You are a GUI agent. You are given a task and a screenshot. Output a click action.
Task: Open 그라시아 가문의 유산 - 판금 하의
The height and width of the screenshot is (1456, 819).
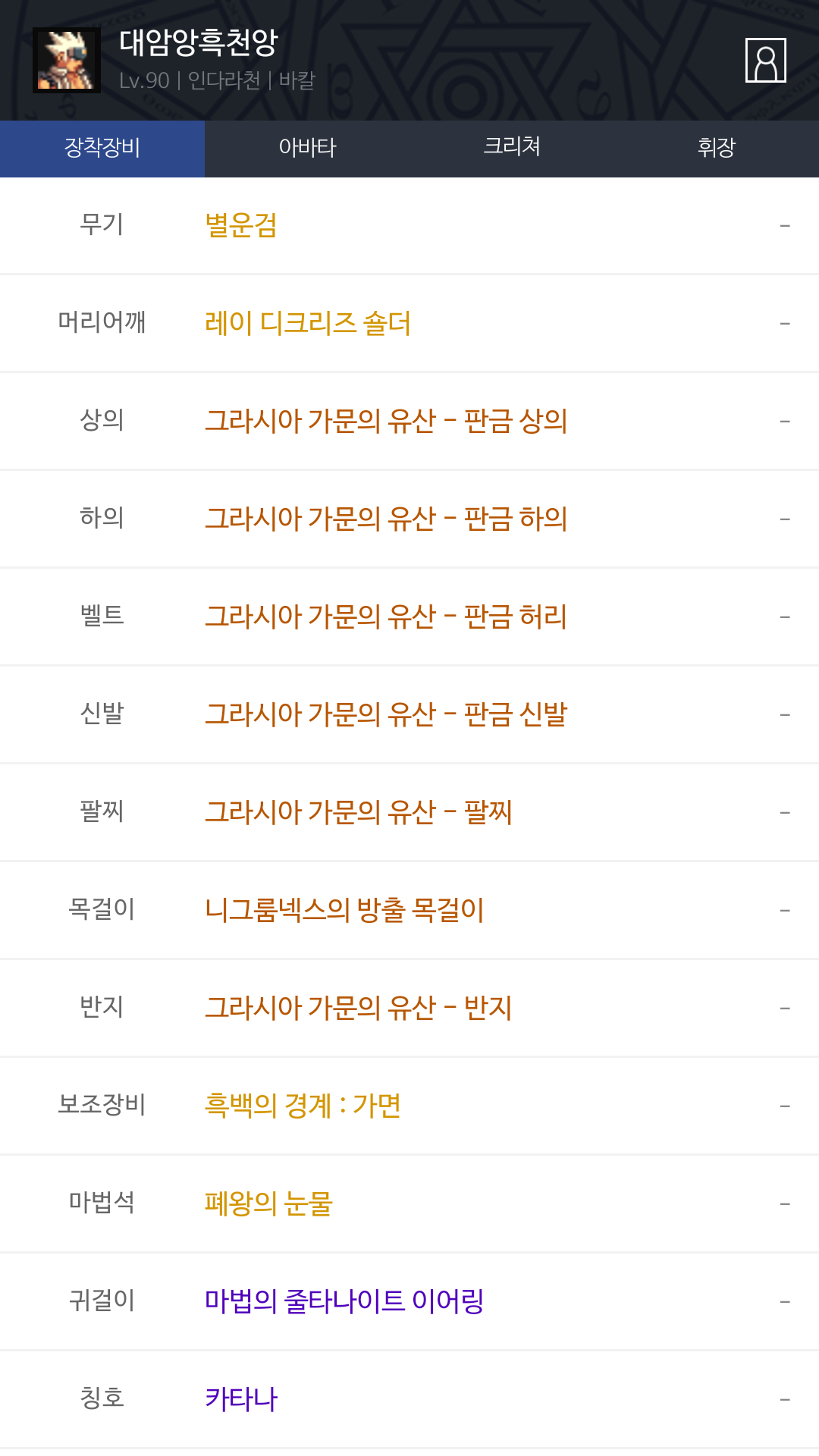click(x=386, y=519)
